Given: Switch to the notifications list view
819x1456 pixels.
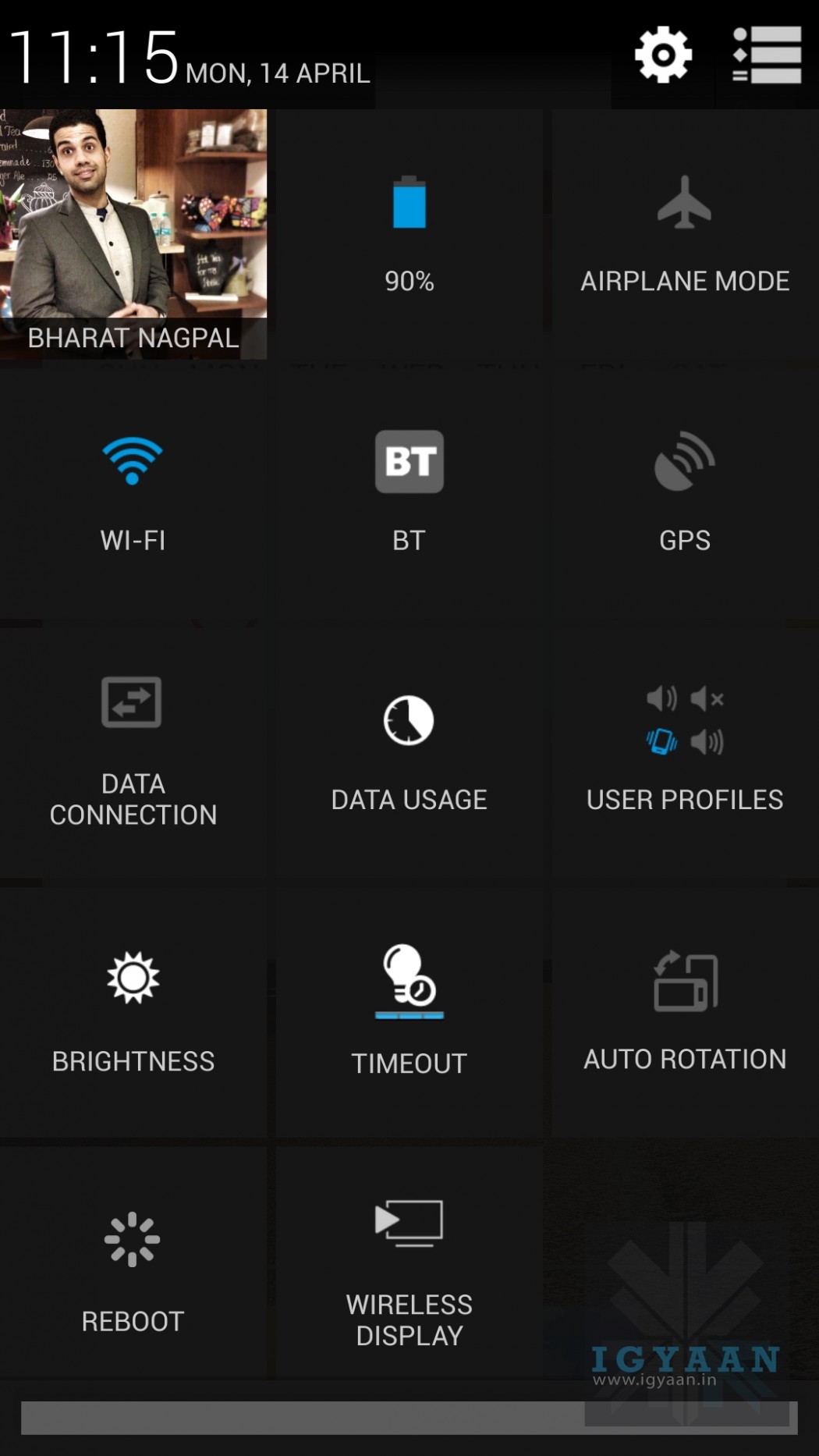Looking at the screenshot, I should [767, 55].
